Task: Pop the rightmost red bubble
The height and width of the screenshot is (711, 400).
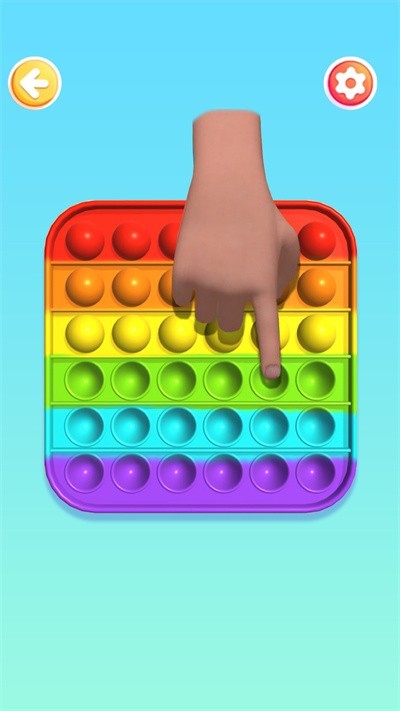Action: pos(317,240)
